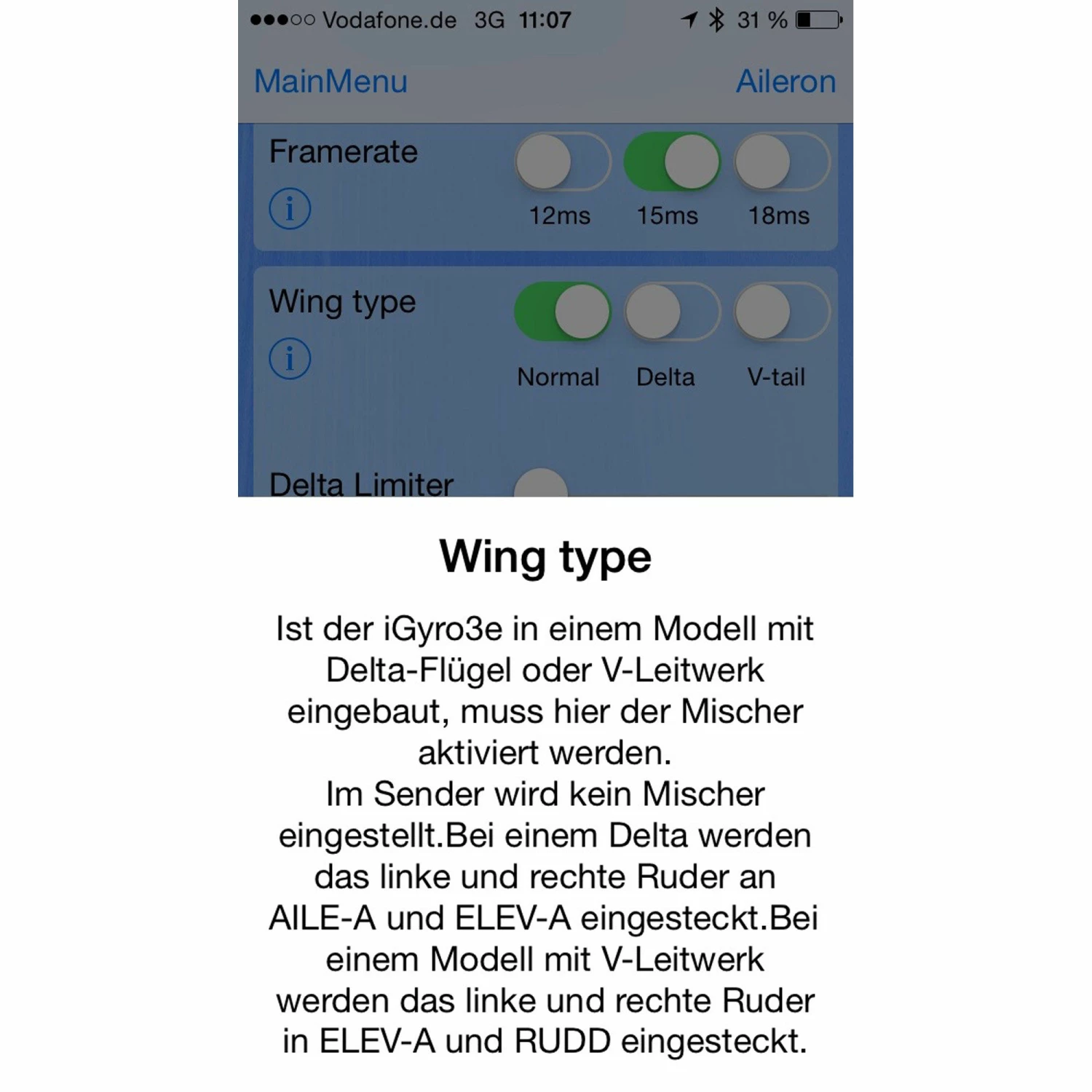Open the Framerate info icon
The image size is (1092, 1092).
(x=290, y=209)
